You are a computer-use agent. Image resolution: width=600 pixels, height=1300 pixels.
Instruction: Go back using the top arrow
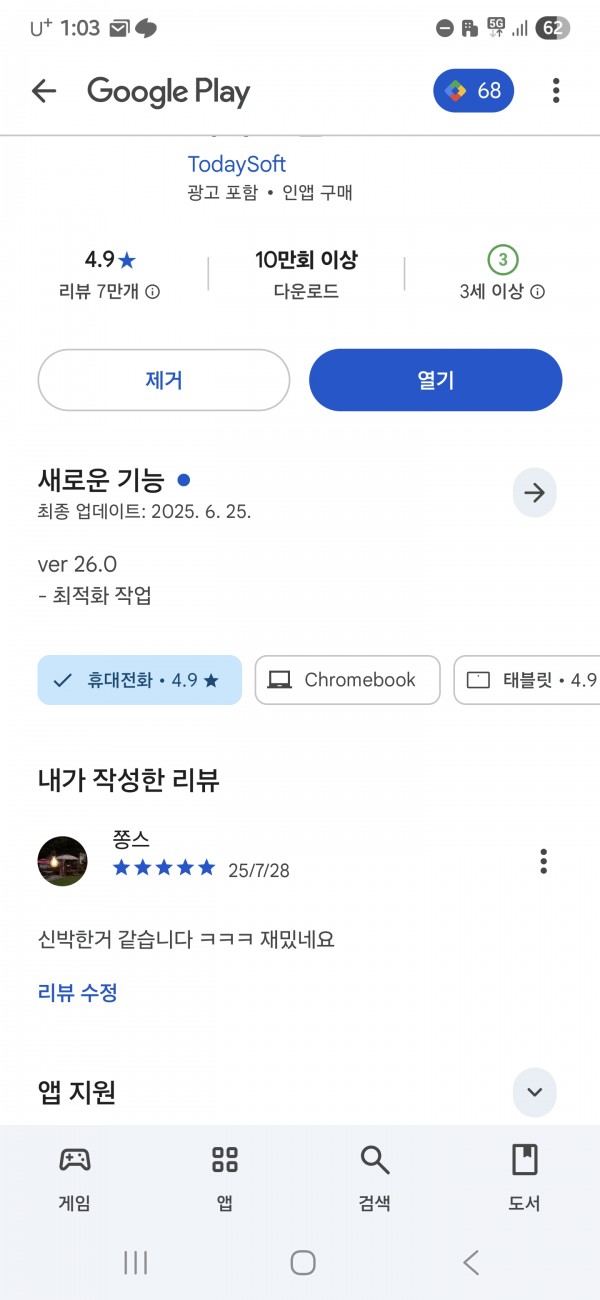pyautogui.click(x=44, y=91)
